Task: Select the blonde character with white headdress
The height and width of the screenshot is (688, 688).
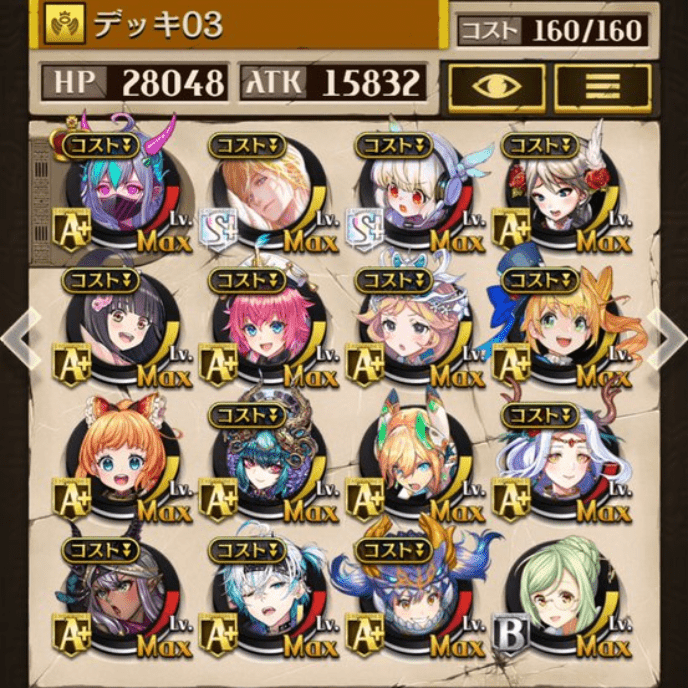Action: click(x=412, y=328)
